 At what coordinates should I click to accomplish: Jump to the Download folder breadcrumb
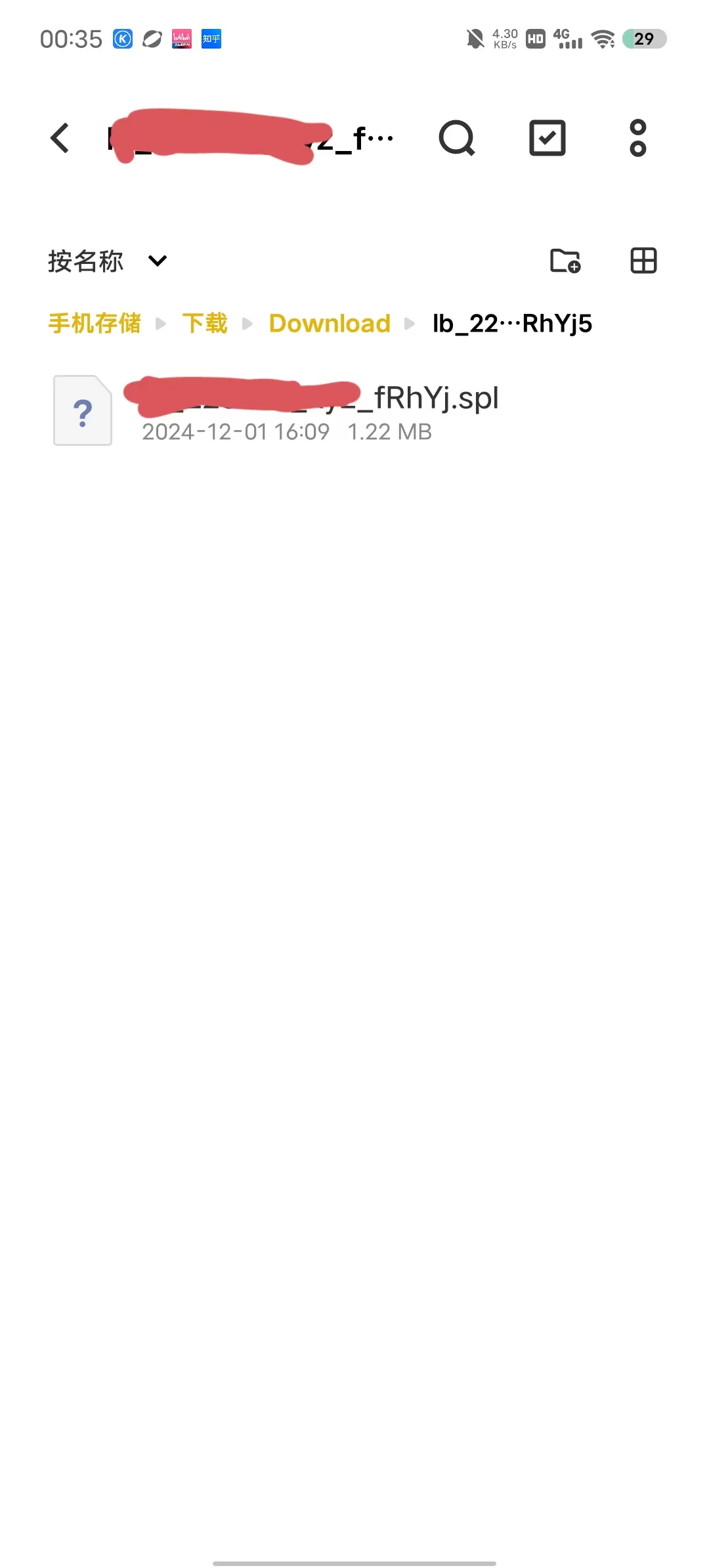(x=330, y=323)
